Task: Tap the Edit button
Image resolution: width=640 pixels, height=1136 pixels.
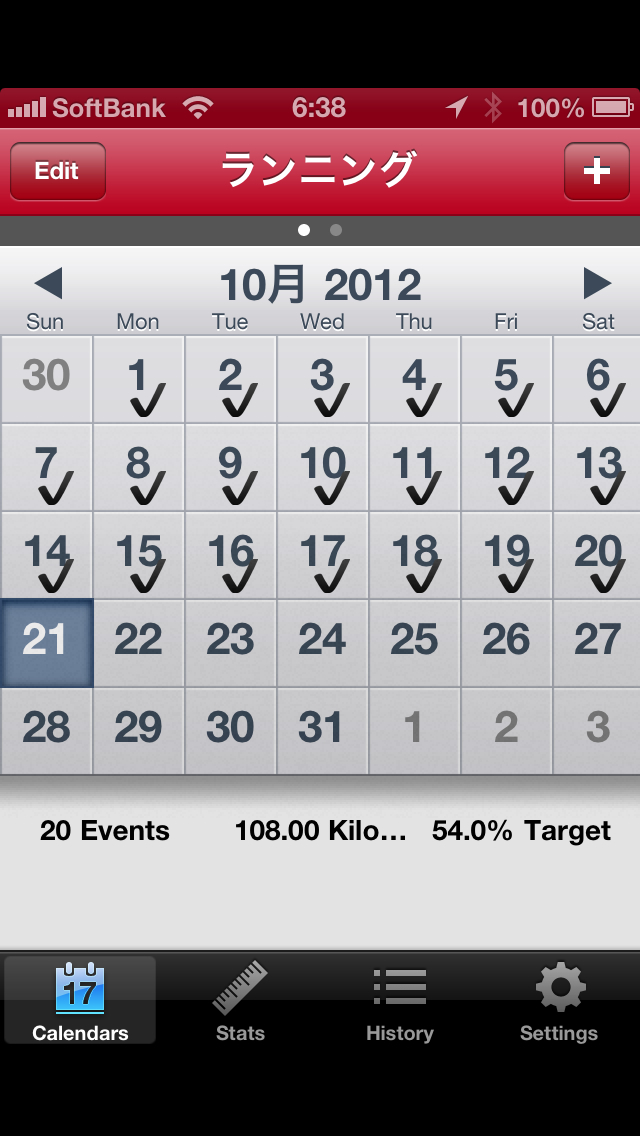Action: click(x=57, y=171)
